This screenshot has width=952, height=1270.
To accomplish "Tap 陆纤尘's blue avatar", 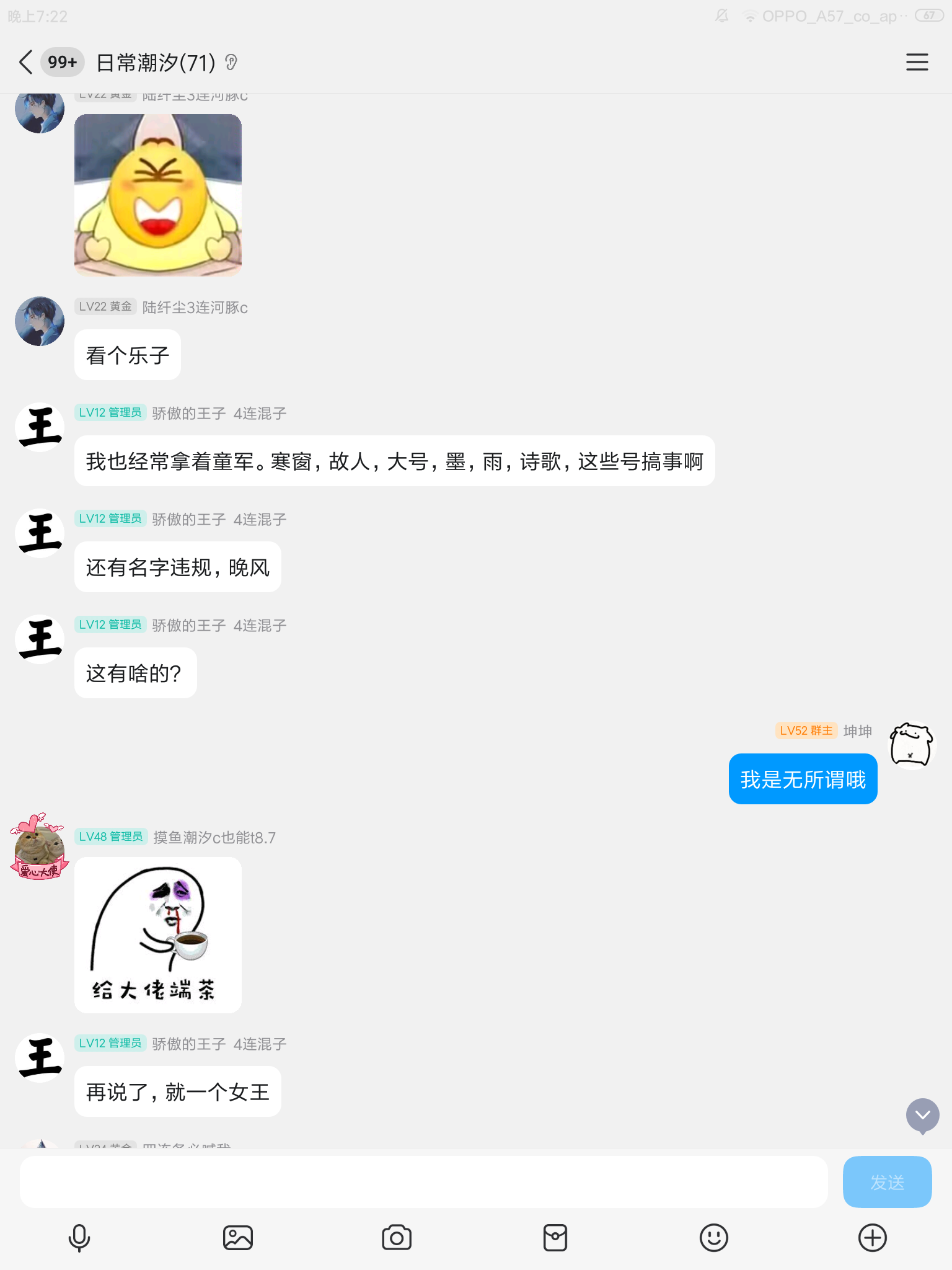I will click(39, 321).
